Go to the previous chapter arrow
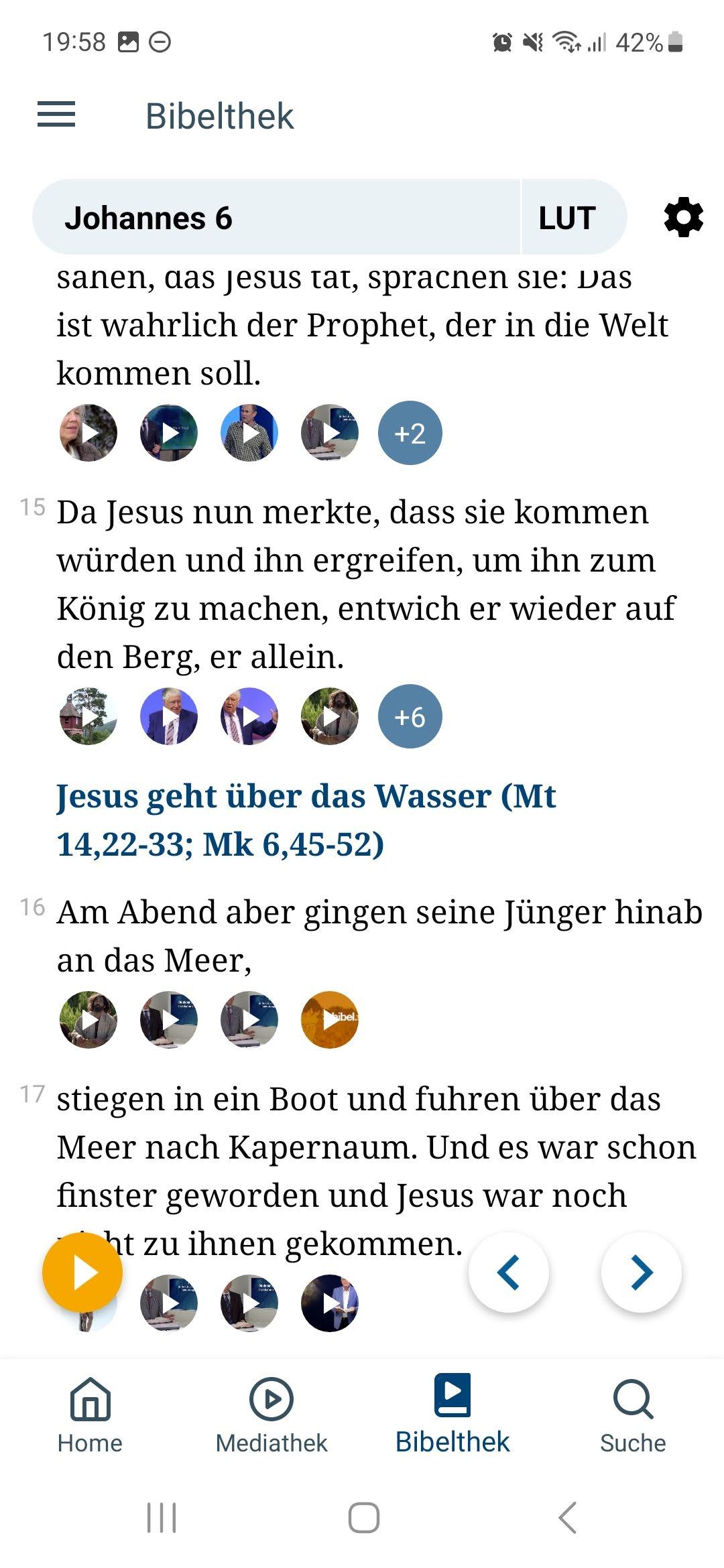This screenshot has width=724, height=1568. [509, 1272]
